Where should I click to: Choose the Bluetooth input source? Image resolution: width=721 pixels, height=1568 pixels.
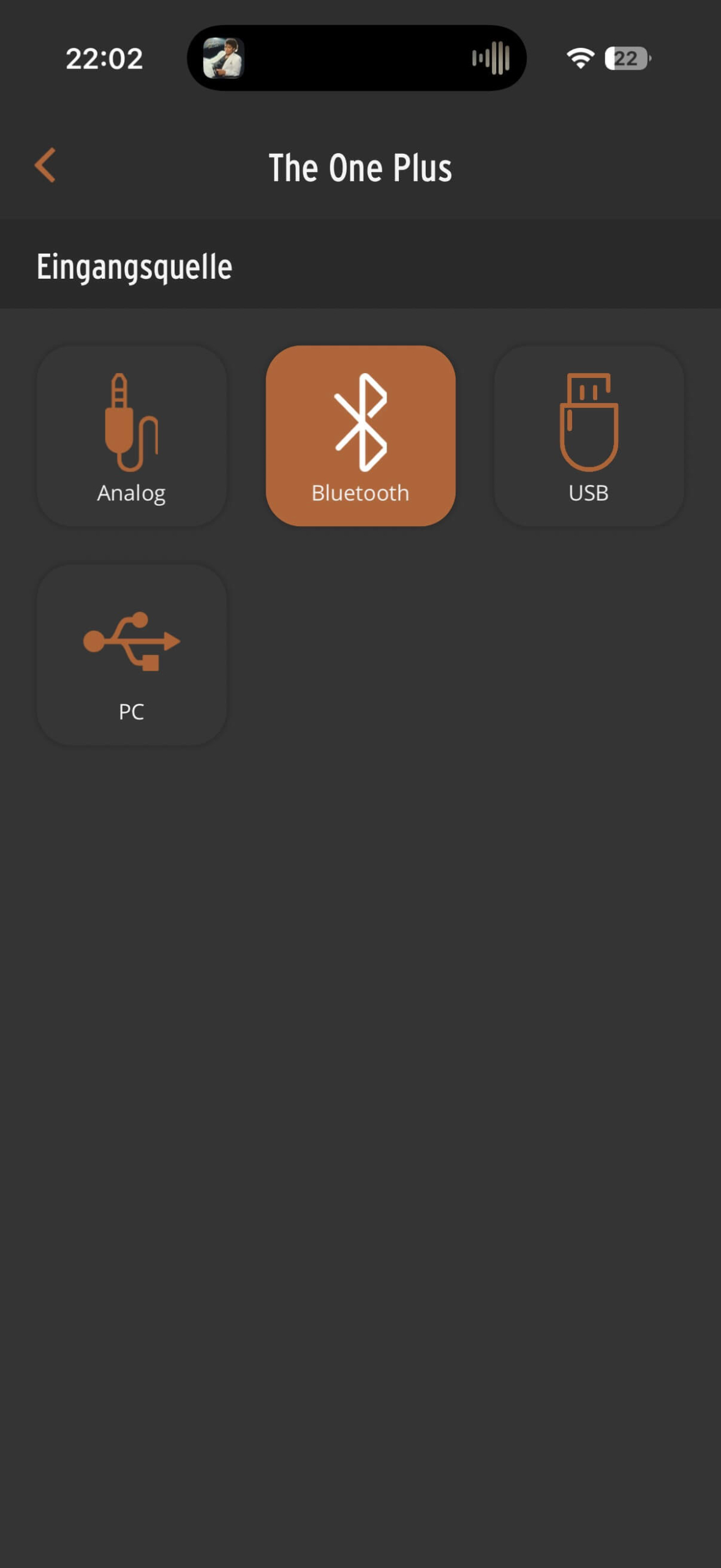360,435
